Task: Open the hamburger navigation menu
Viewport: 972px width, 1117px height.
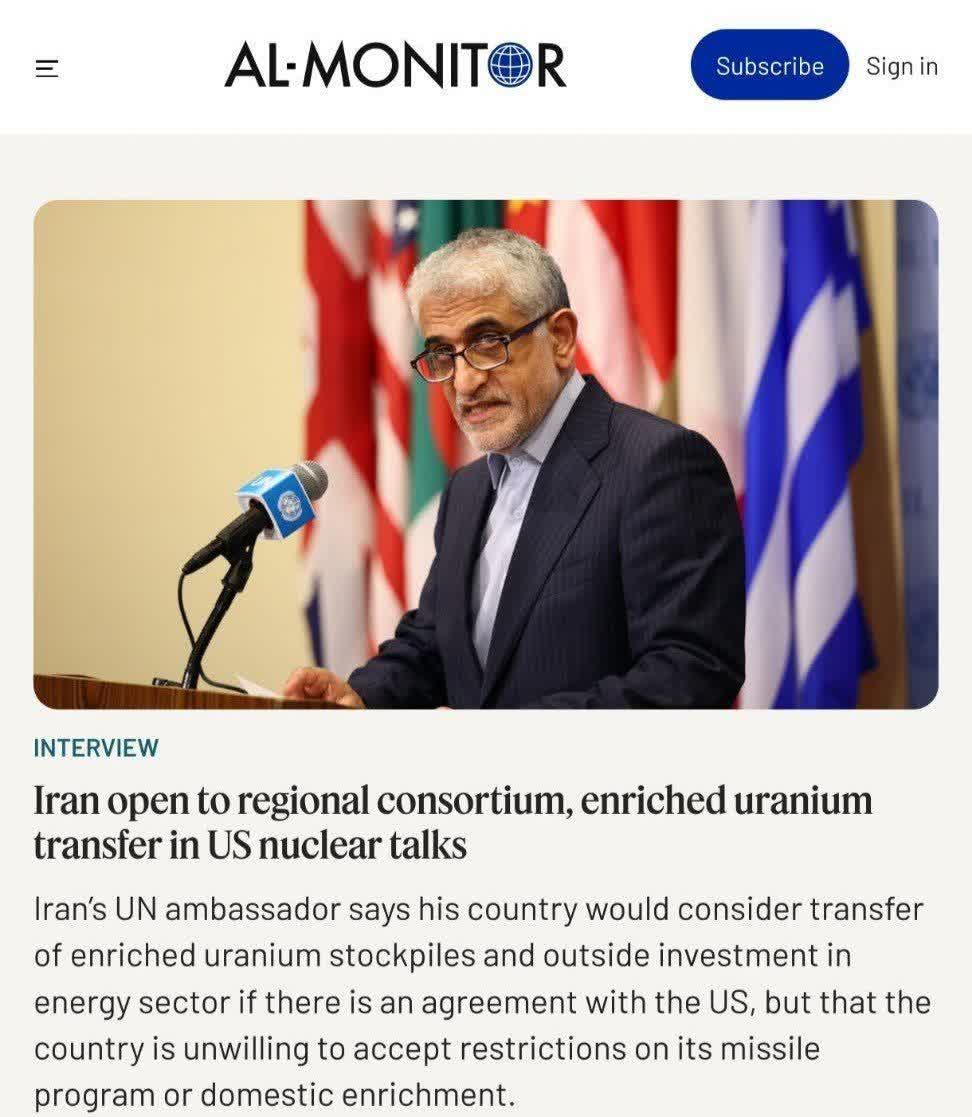Action: tap(47, 68)
